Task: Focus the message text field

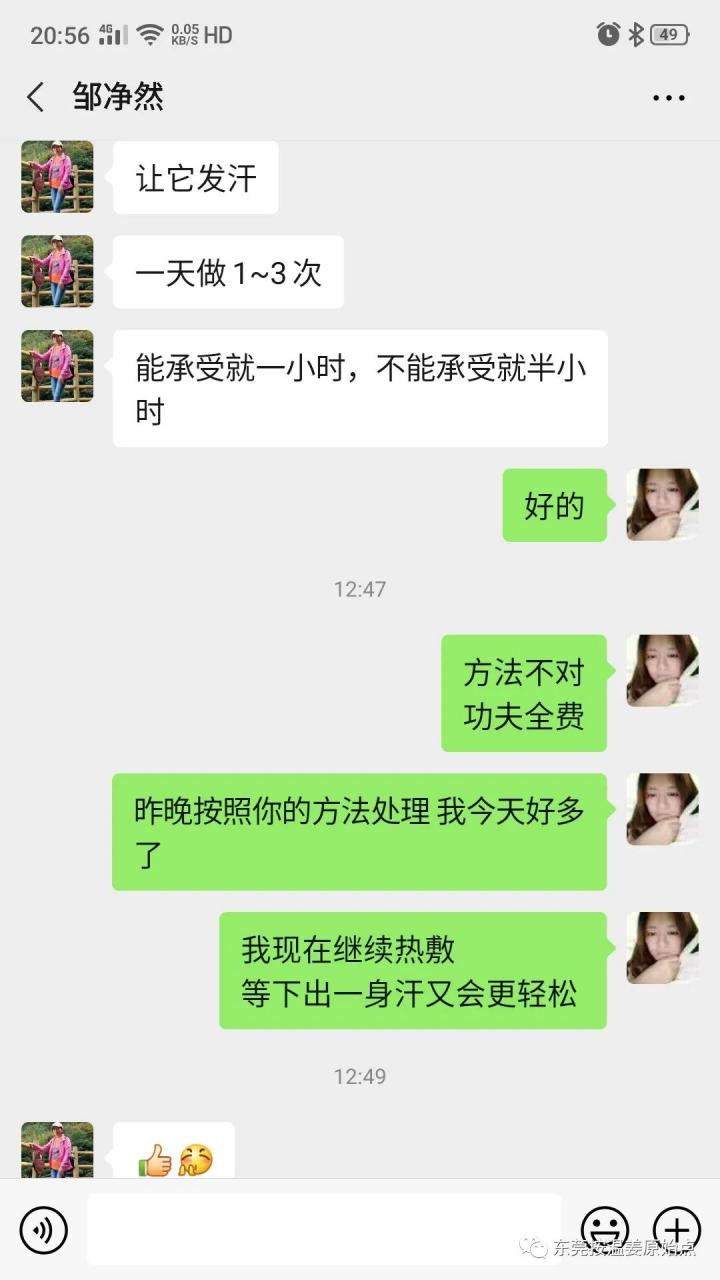Action: pyautogui.click(x=323, y=1229)
